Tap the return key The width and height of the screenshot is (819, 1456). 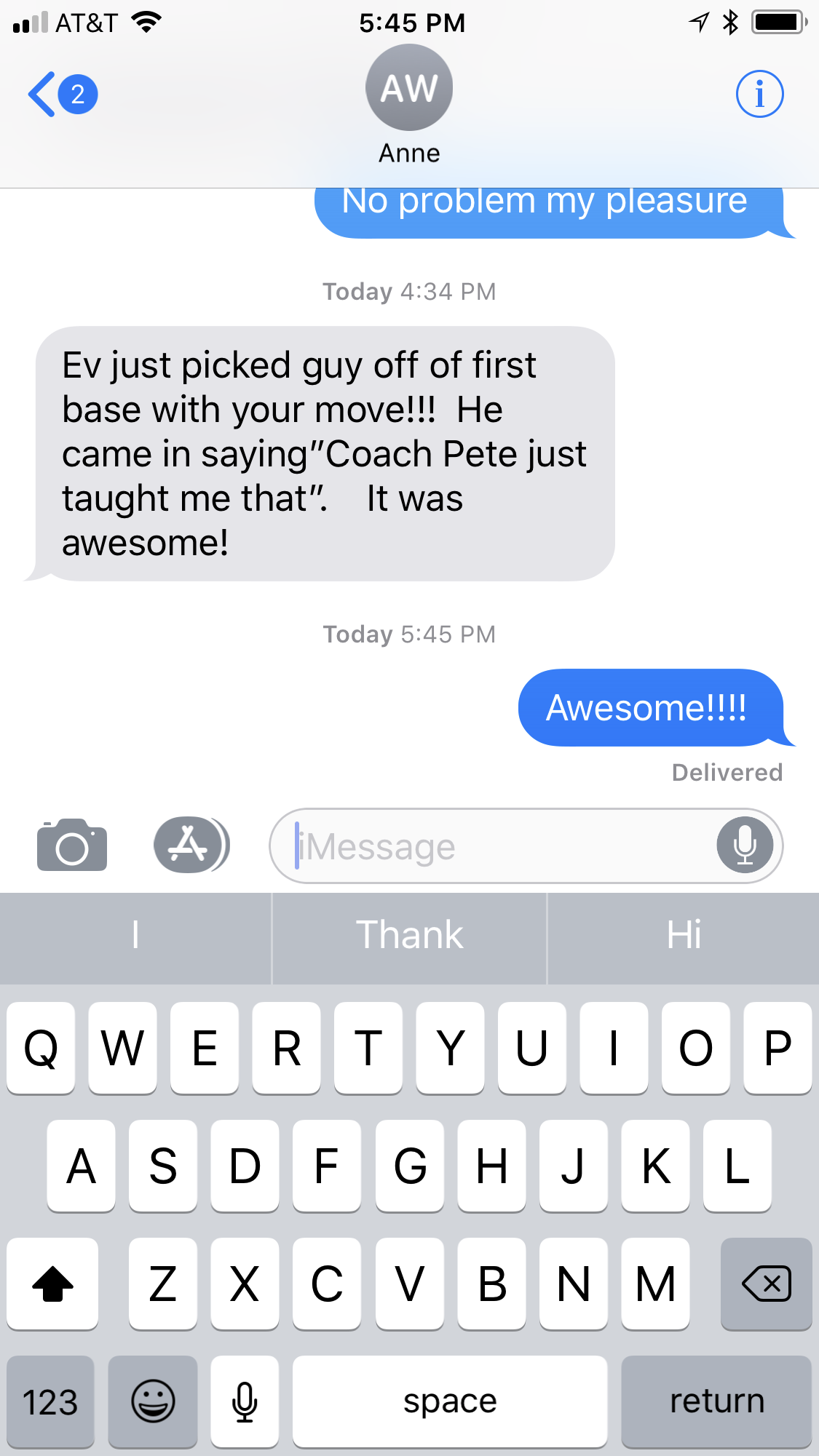[716, 1401]
